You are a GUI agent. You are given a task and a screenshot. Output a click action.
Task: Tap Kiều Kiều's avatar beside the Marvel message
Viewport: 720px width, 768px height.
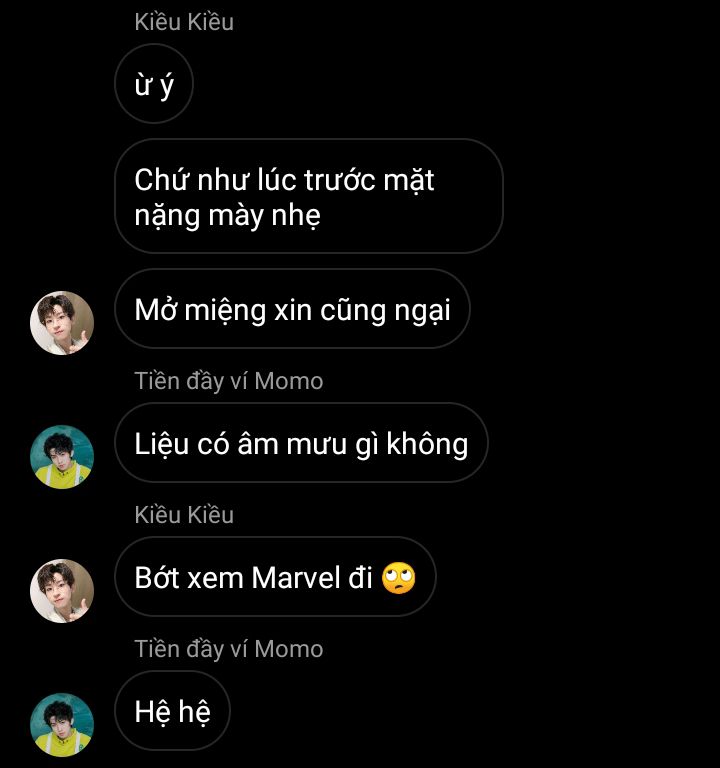click(x=62, y=591)
